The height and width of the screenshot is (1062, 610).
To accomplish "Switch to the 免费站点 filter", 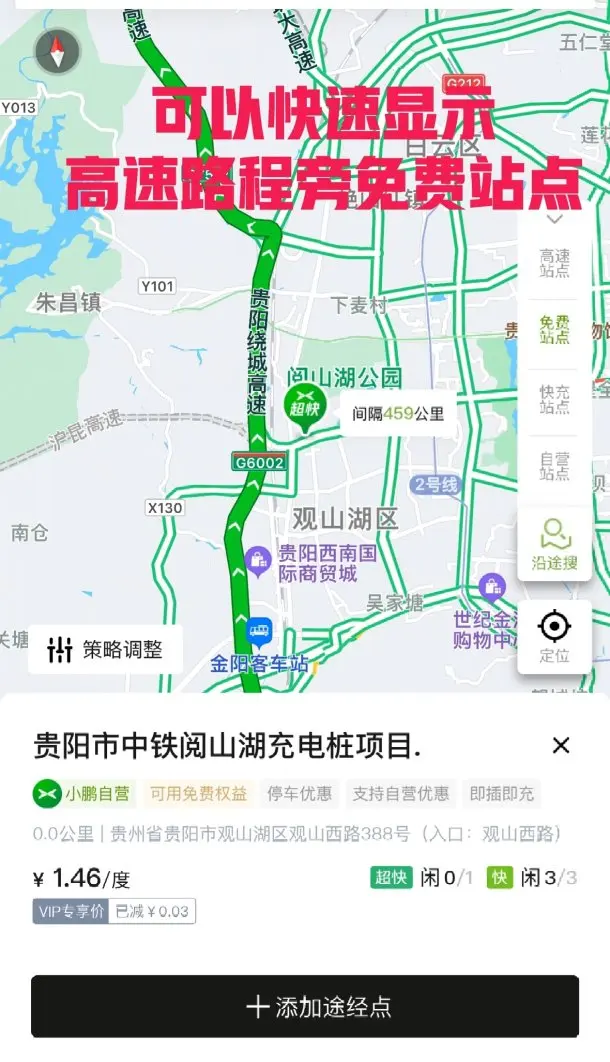I will [554, 329].
